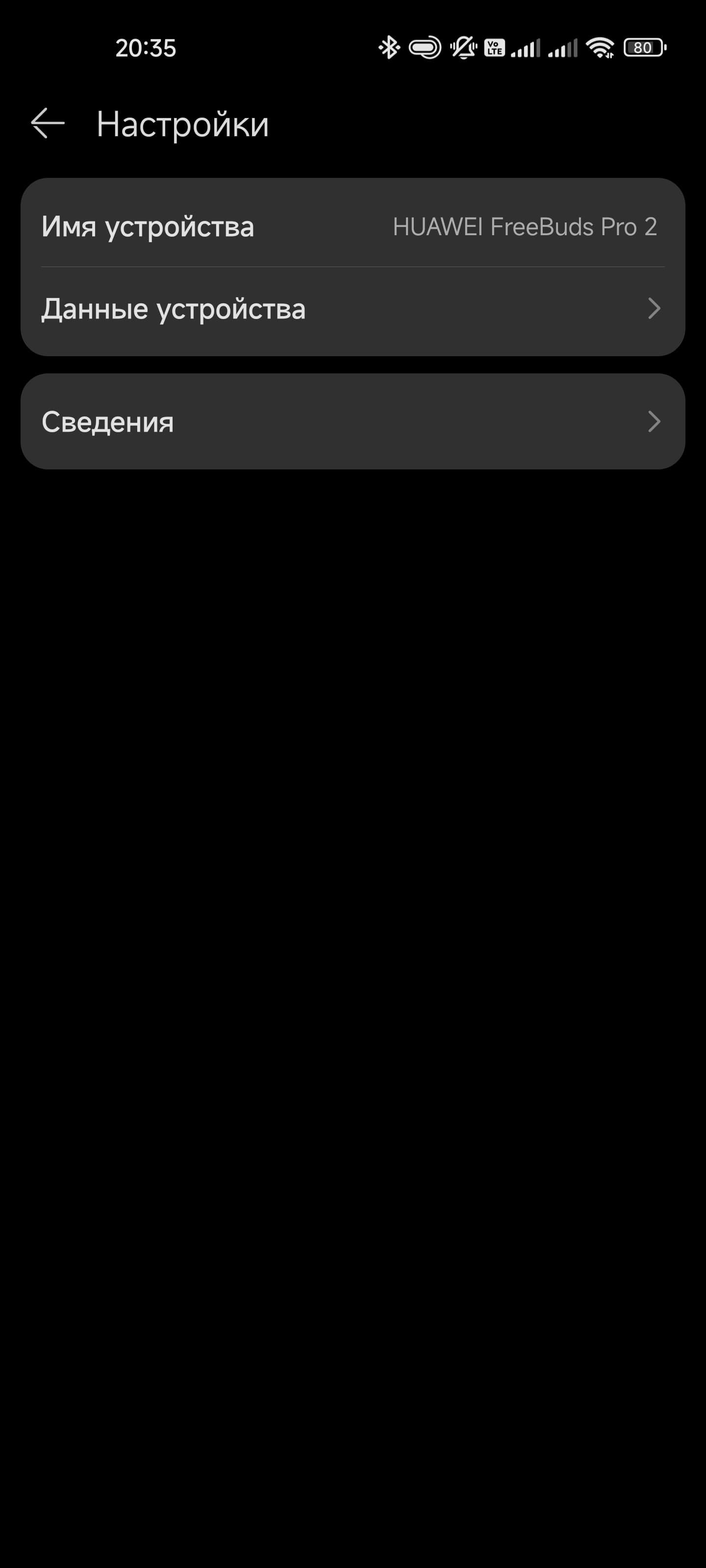Open Данные устройства

click(352, 309)
